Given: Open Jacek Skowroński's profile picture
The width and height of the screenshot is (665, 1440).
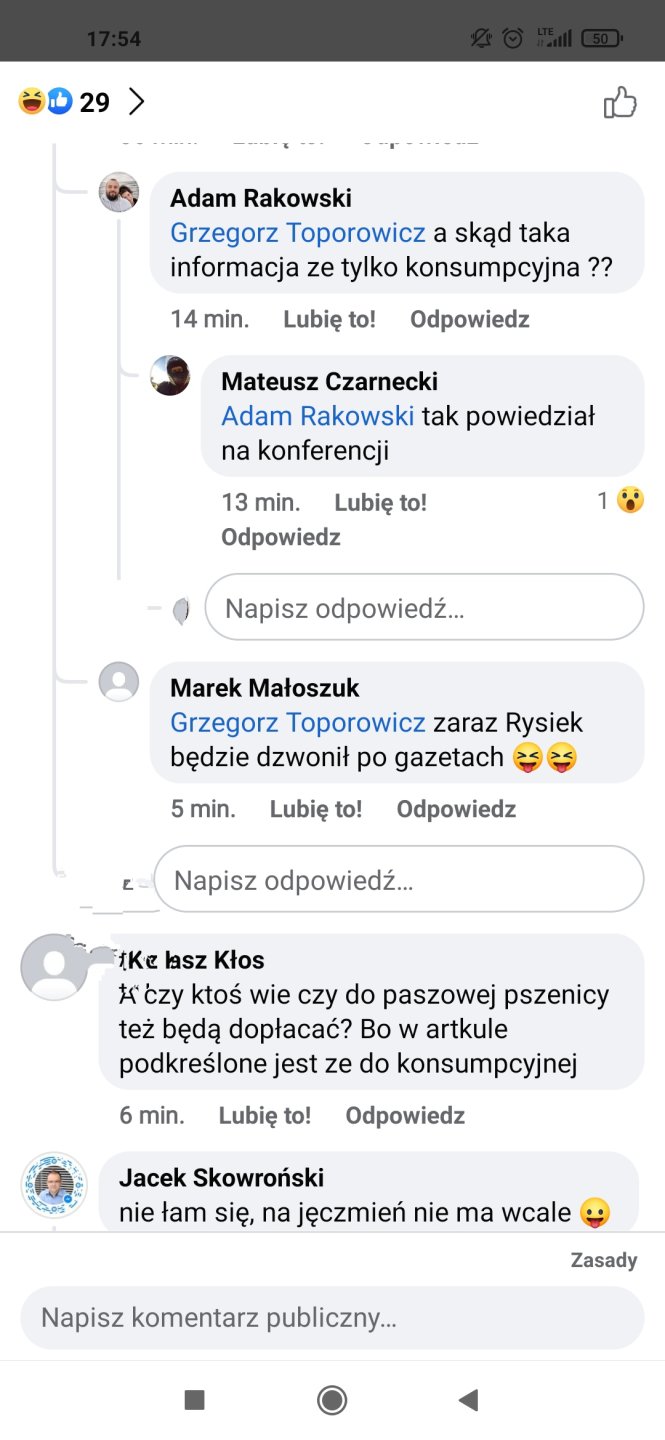Looking at the screenshot, I should 55,1185.
